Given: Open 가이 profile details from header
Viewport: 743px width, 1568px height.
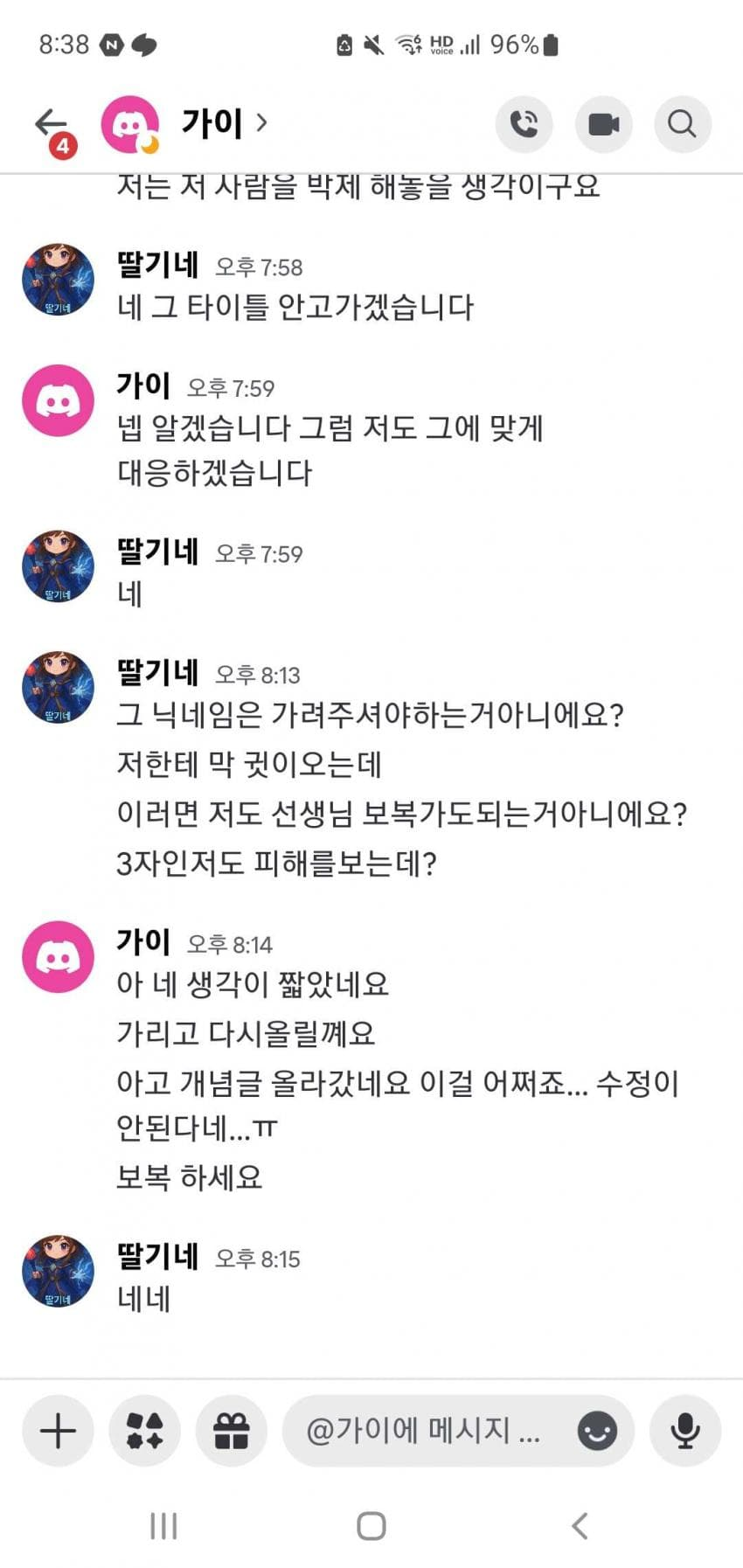Looking at the screenshot, I should (x=223, y=123).
